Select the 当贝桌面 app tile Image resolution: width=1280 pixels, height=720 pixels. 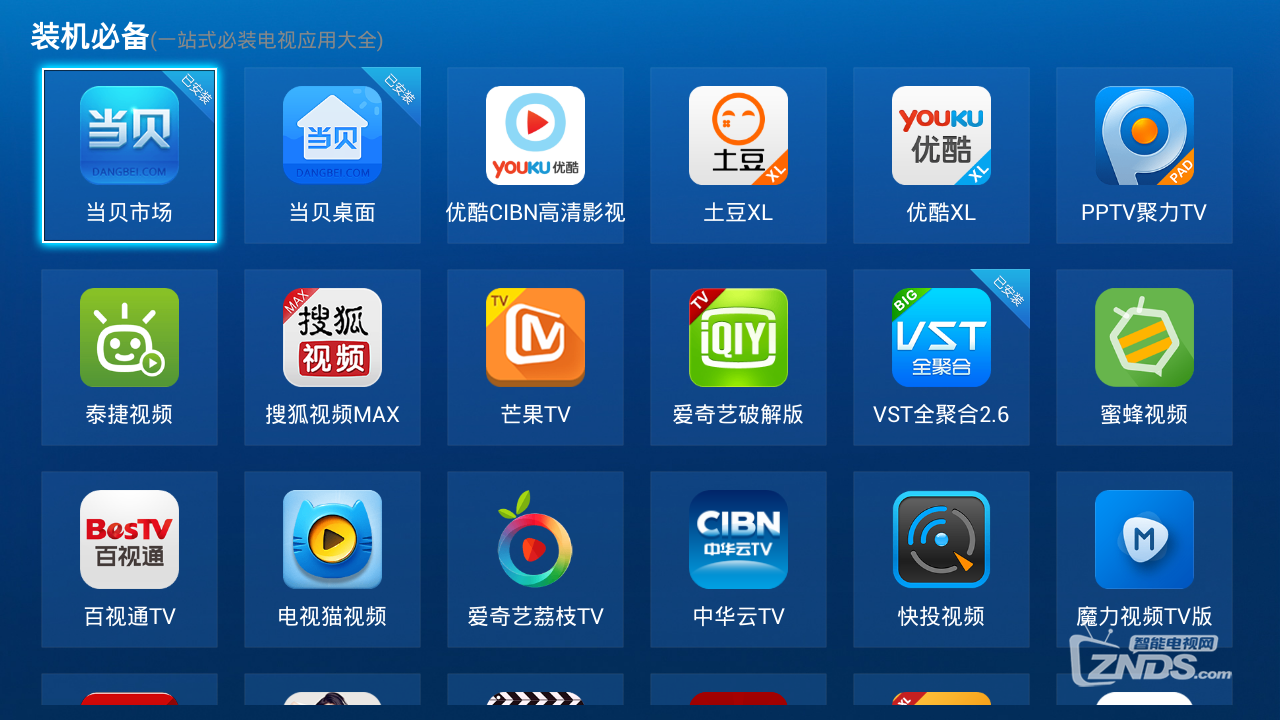[x=332, y=155]
